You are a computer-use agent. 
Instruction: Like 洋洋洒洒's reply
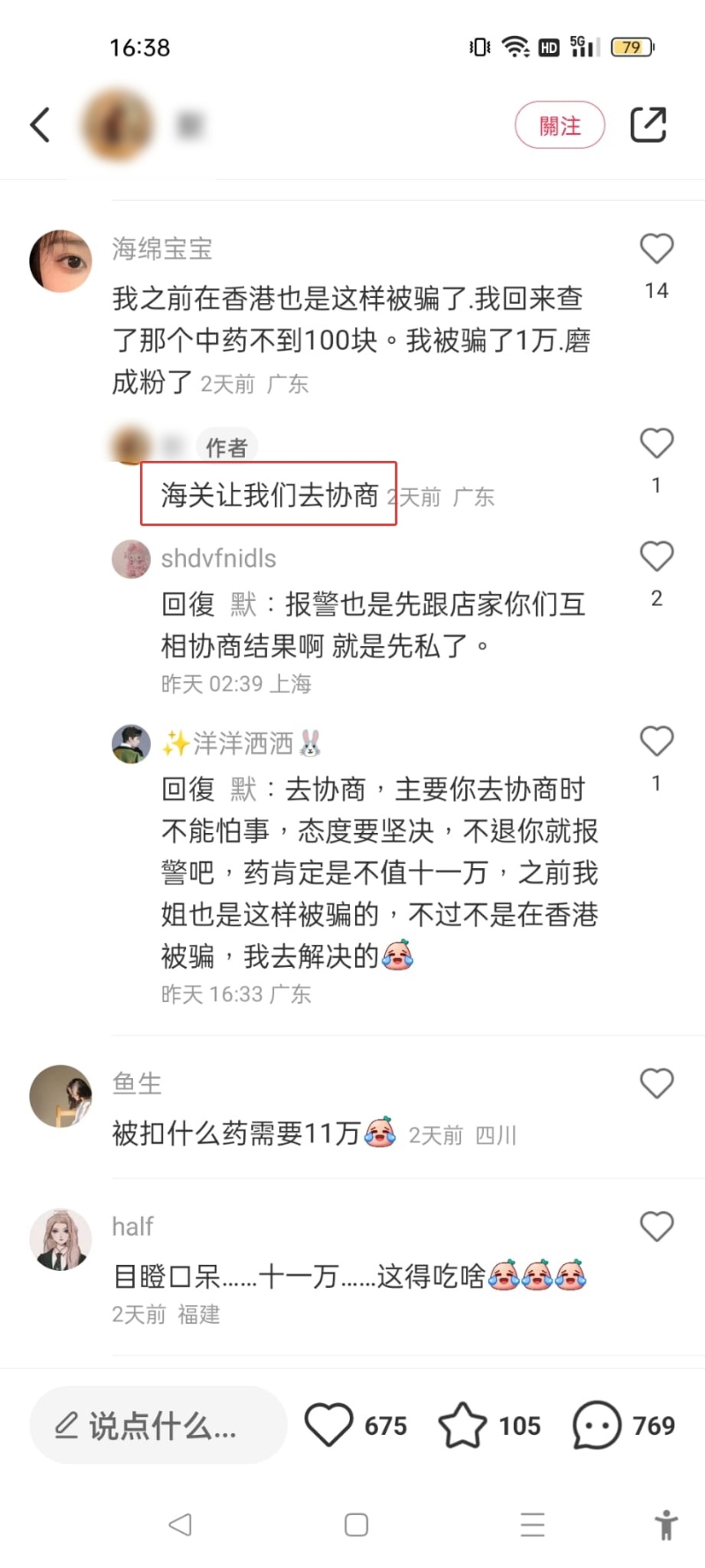point(657,742)
